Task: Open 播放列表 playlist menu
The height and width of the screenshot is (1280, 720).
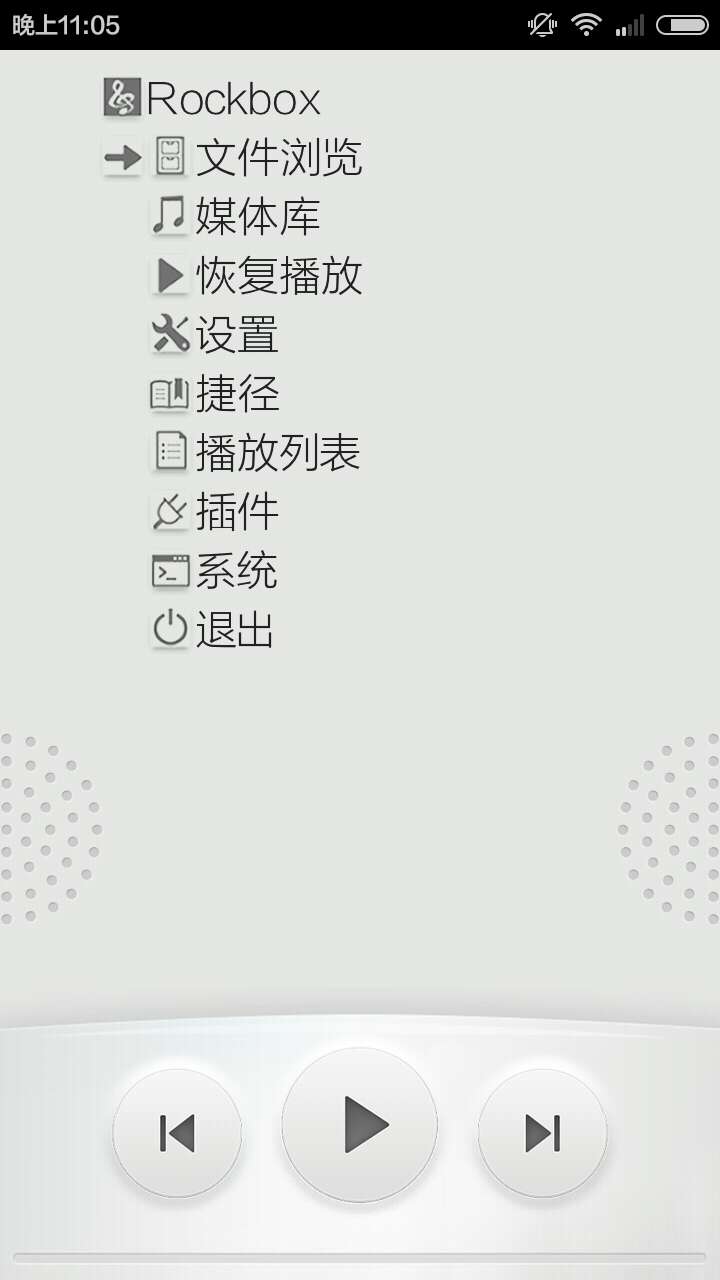Action: [x=277, y=453]
